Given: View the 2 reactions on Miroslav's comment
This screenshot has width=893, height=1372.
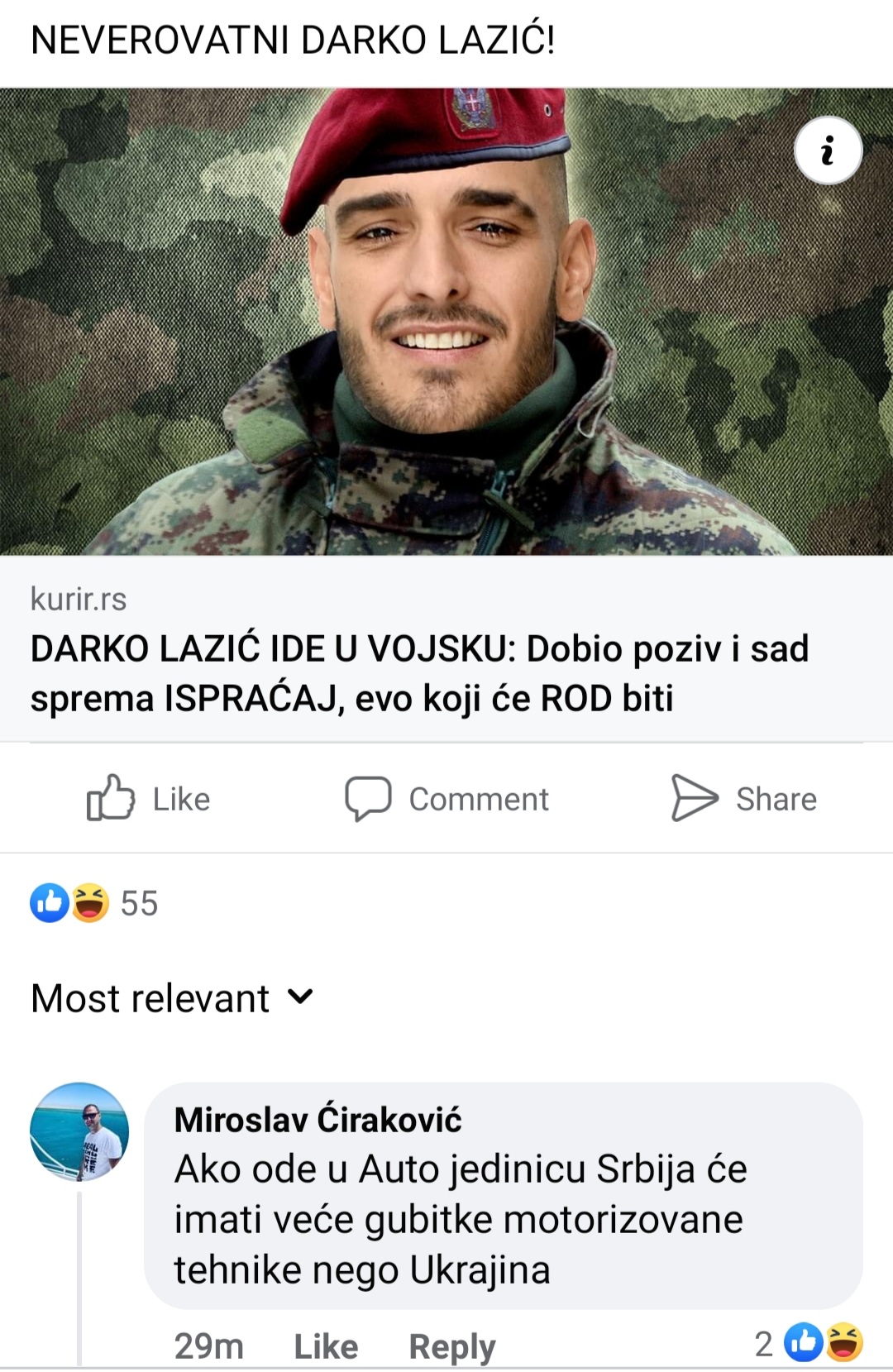Looking at the screenshot, I should (809, 1343).
